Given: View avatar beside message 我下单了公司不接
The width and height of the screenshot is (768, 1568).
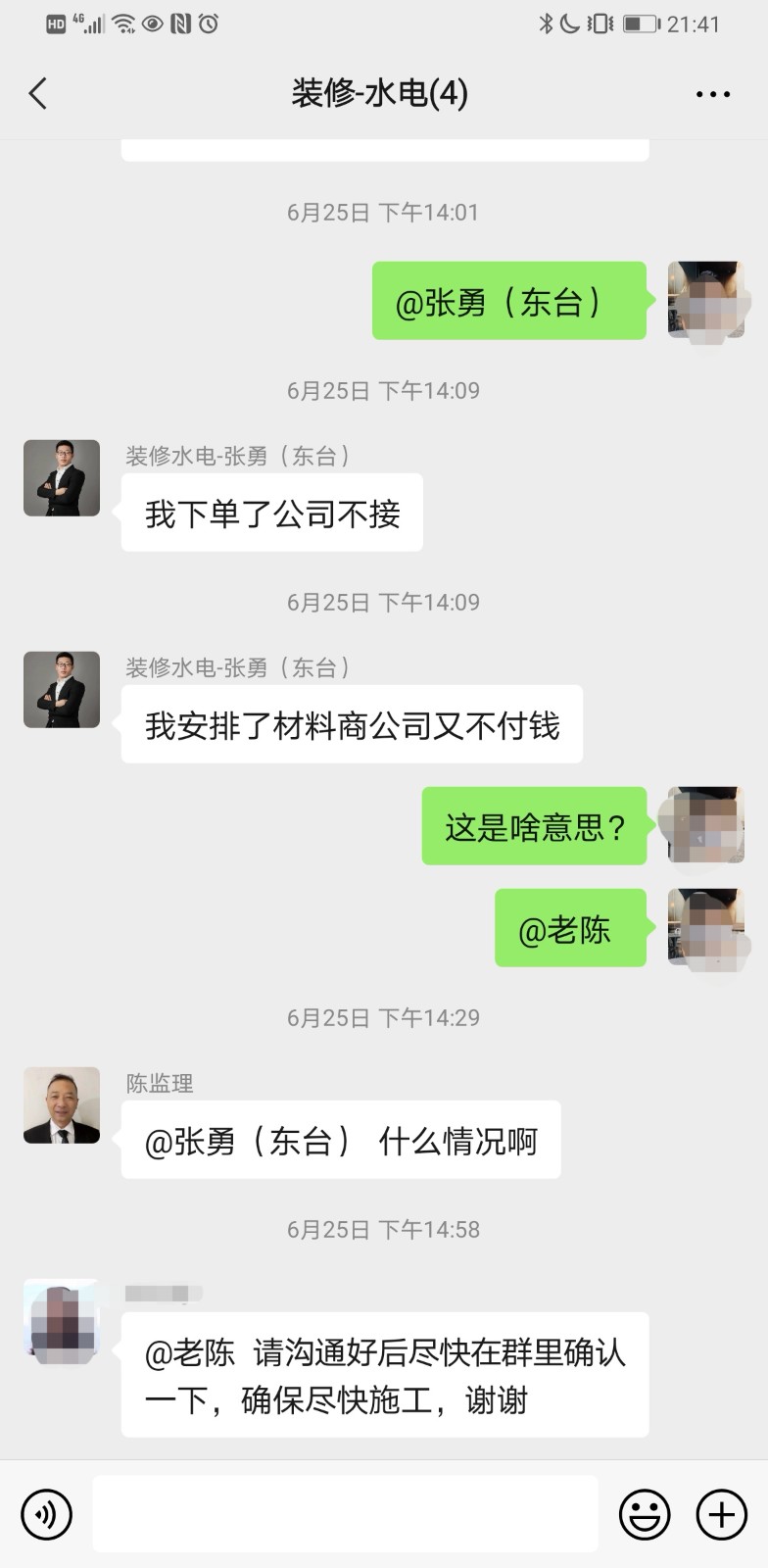Looking at the screenshot, I should [62, 478].
